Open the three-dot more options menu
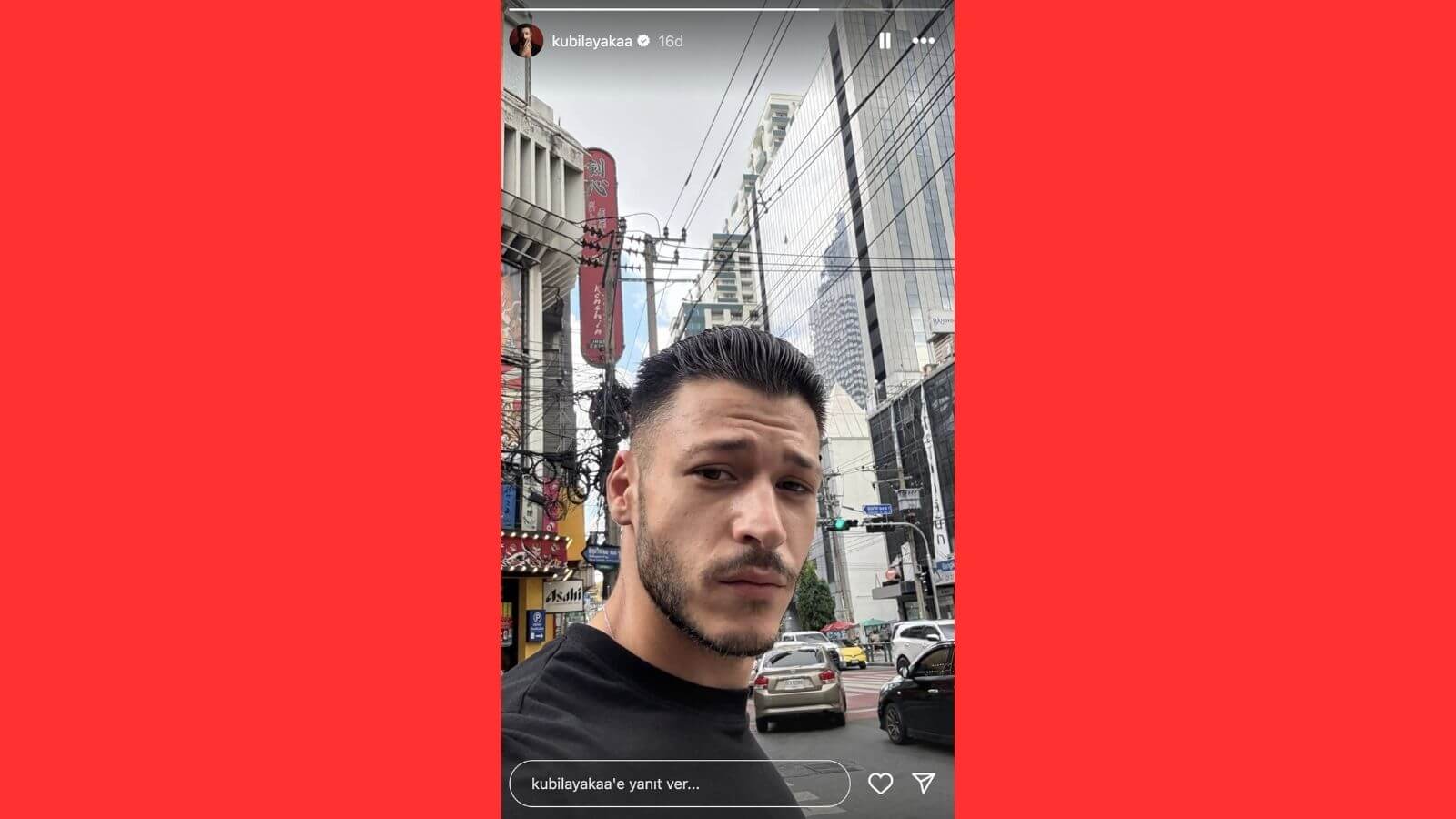Viewport: 1456px width, 819px height. (924, 41)
